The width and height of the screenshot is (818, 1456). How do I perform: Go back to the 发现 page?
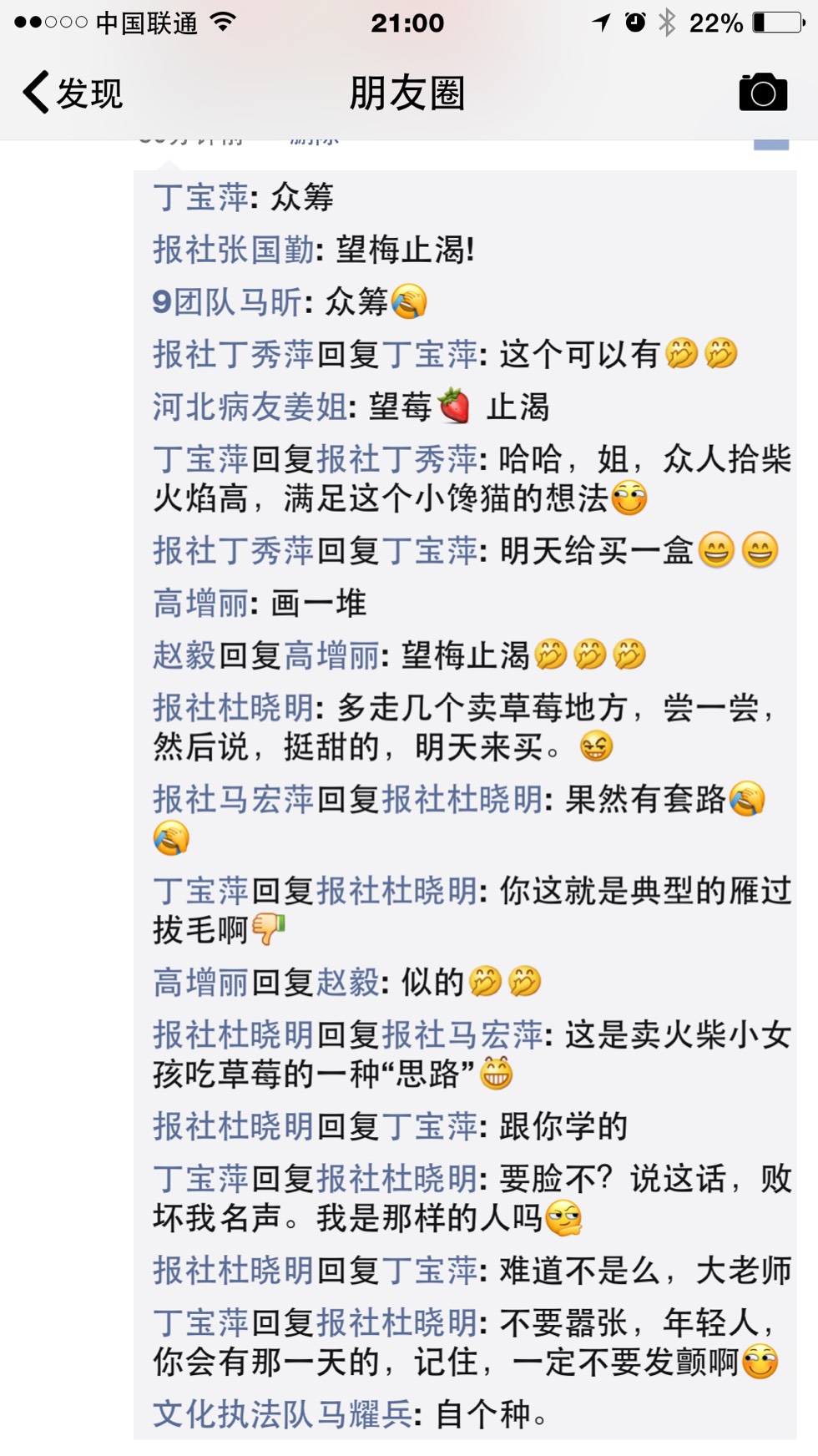click(73, 93)
